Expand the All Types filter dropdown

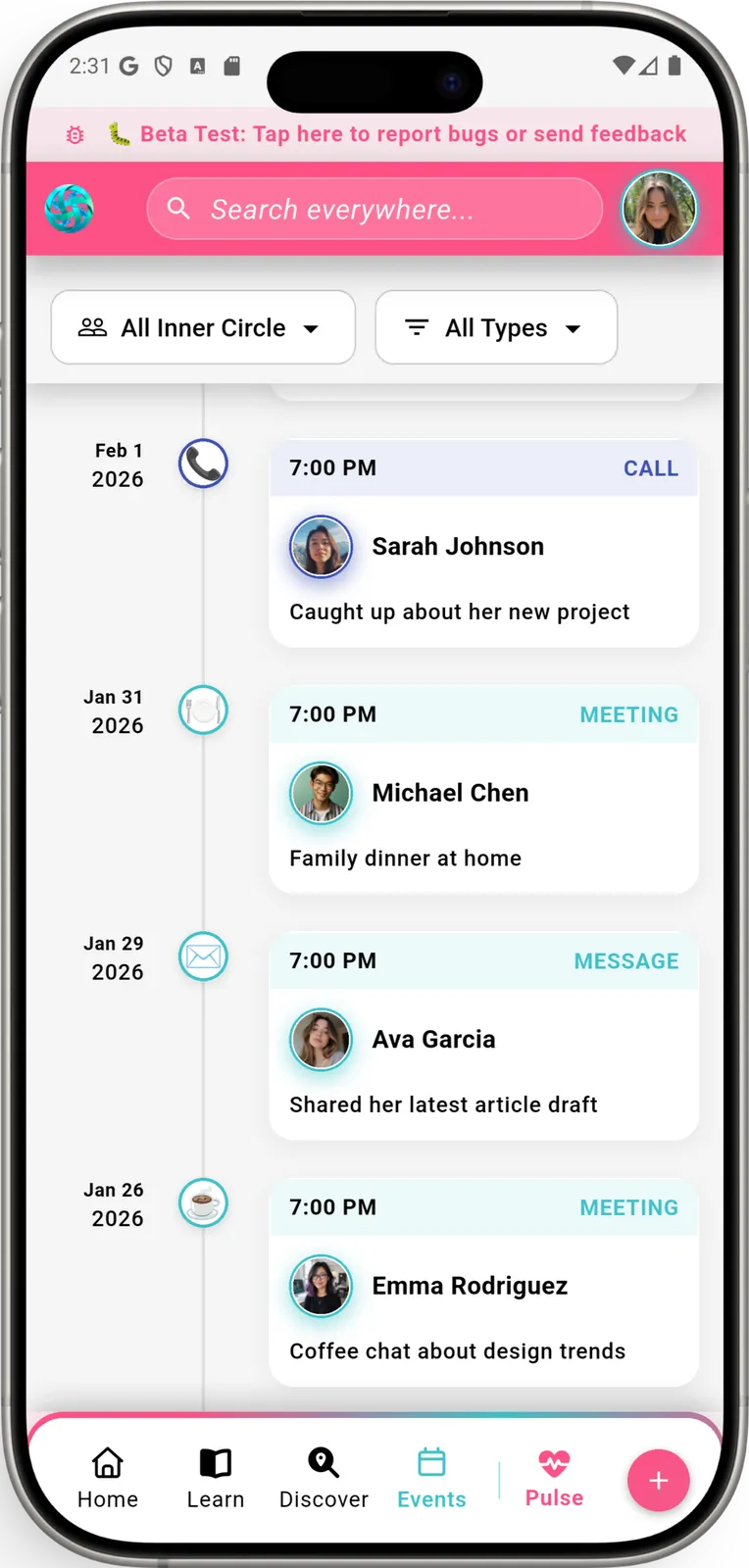pos(496,327)
